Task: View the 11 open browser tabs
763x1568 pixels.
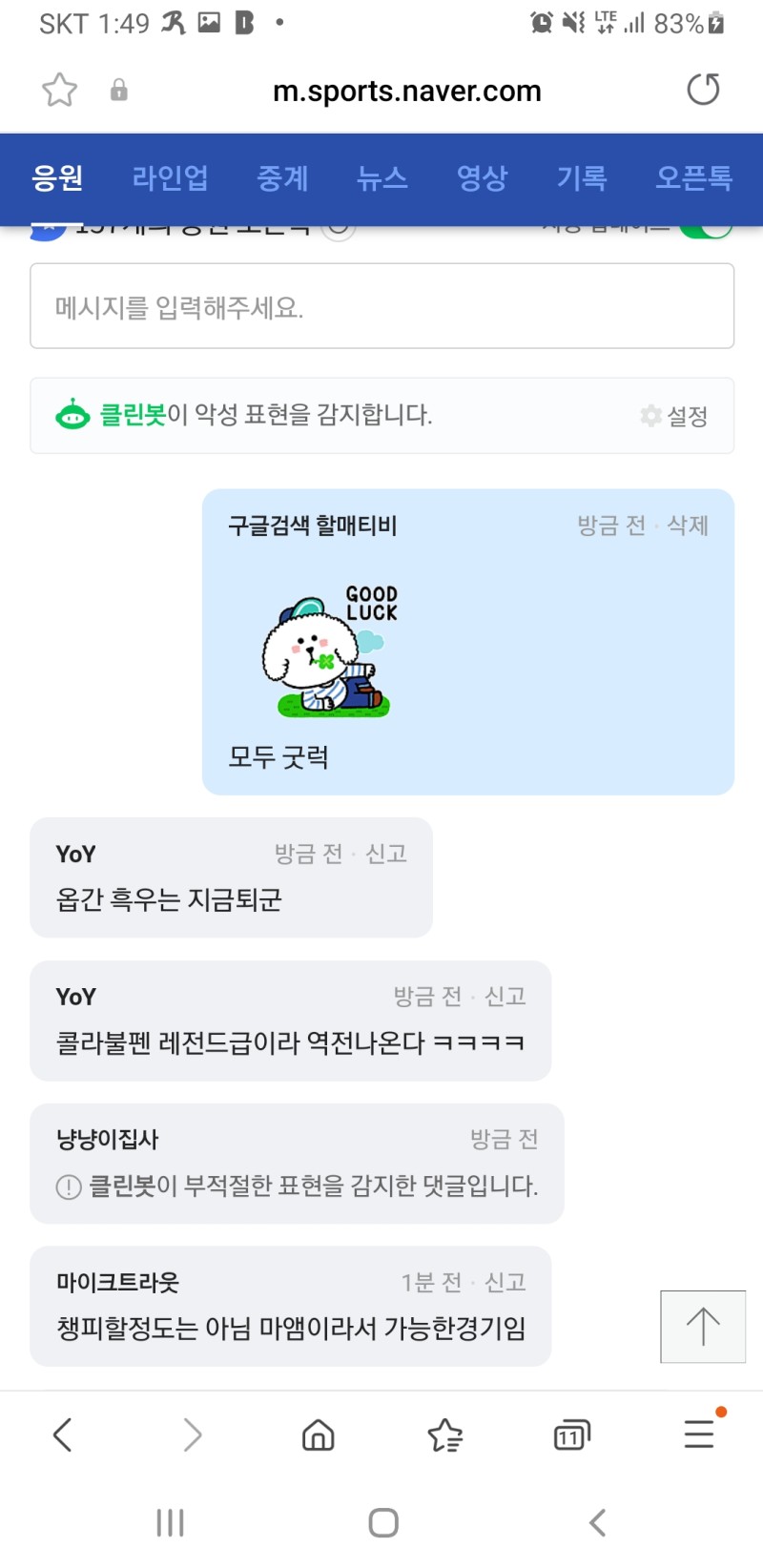Action: tap(571, 1434)
